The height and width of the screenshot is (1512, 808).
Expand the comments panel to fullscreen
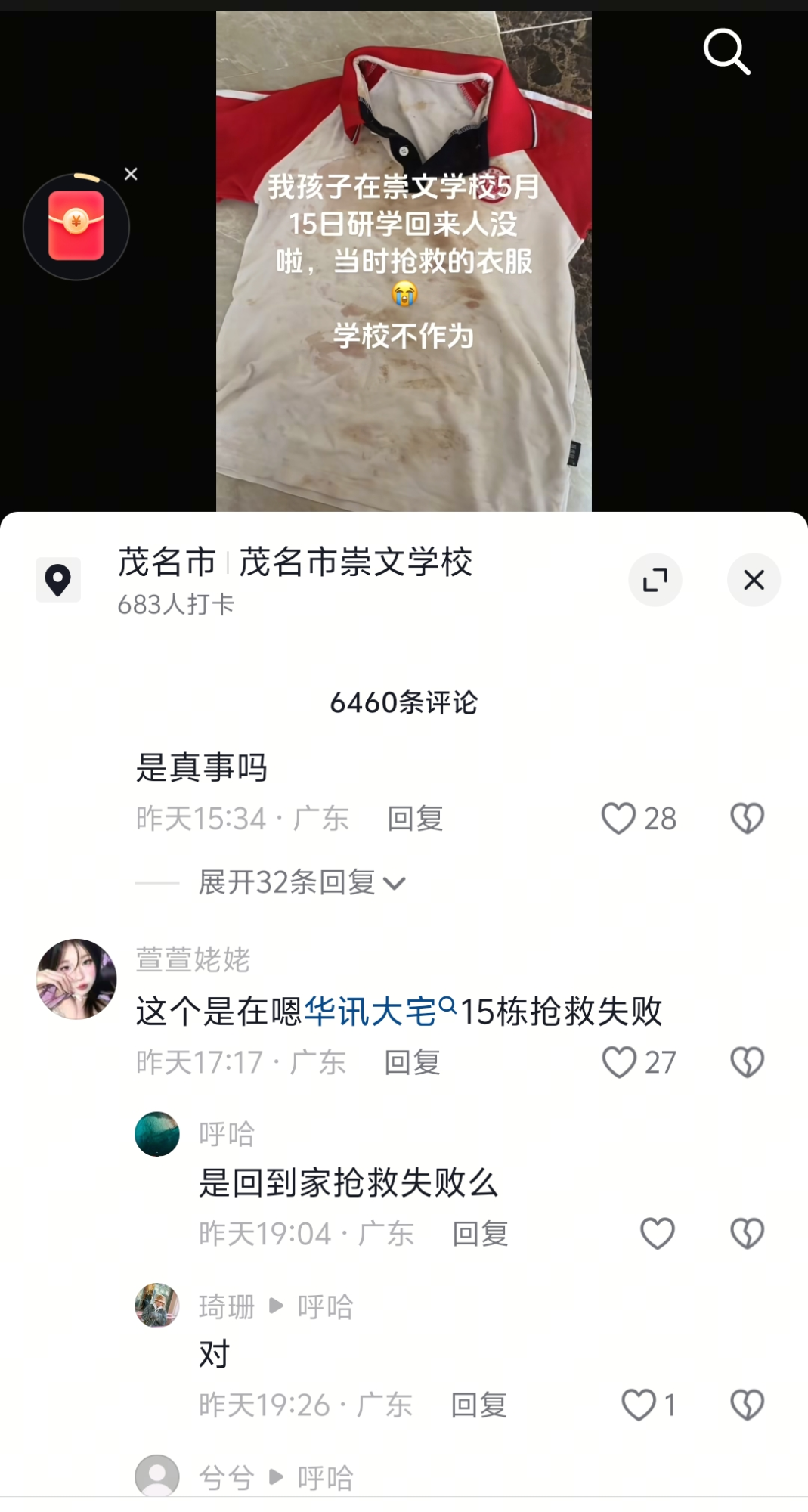pyautogui.click(x=655, y=580)
